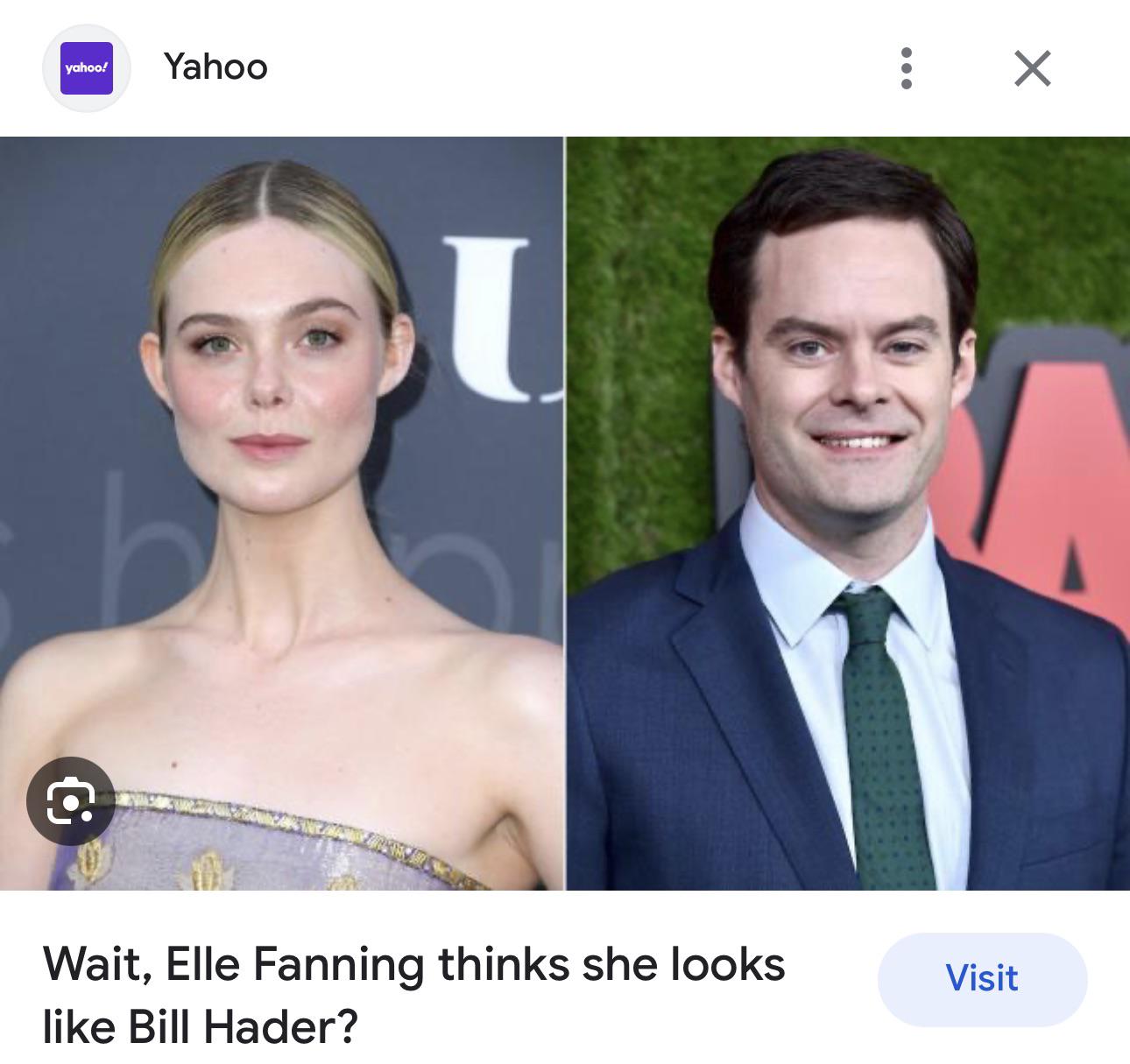Tap the Visit button
This screenshot has width=1130, height=1064.
pos(982,978)
